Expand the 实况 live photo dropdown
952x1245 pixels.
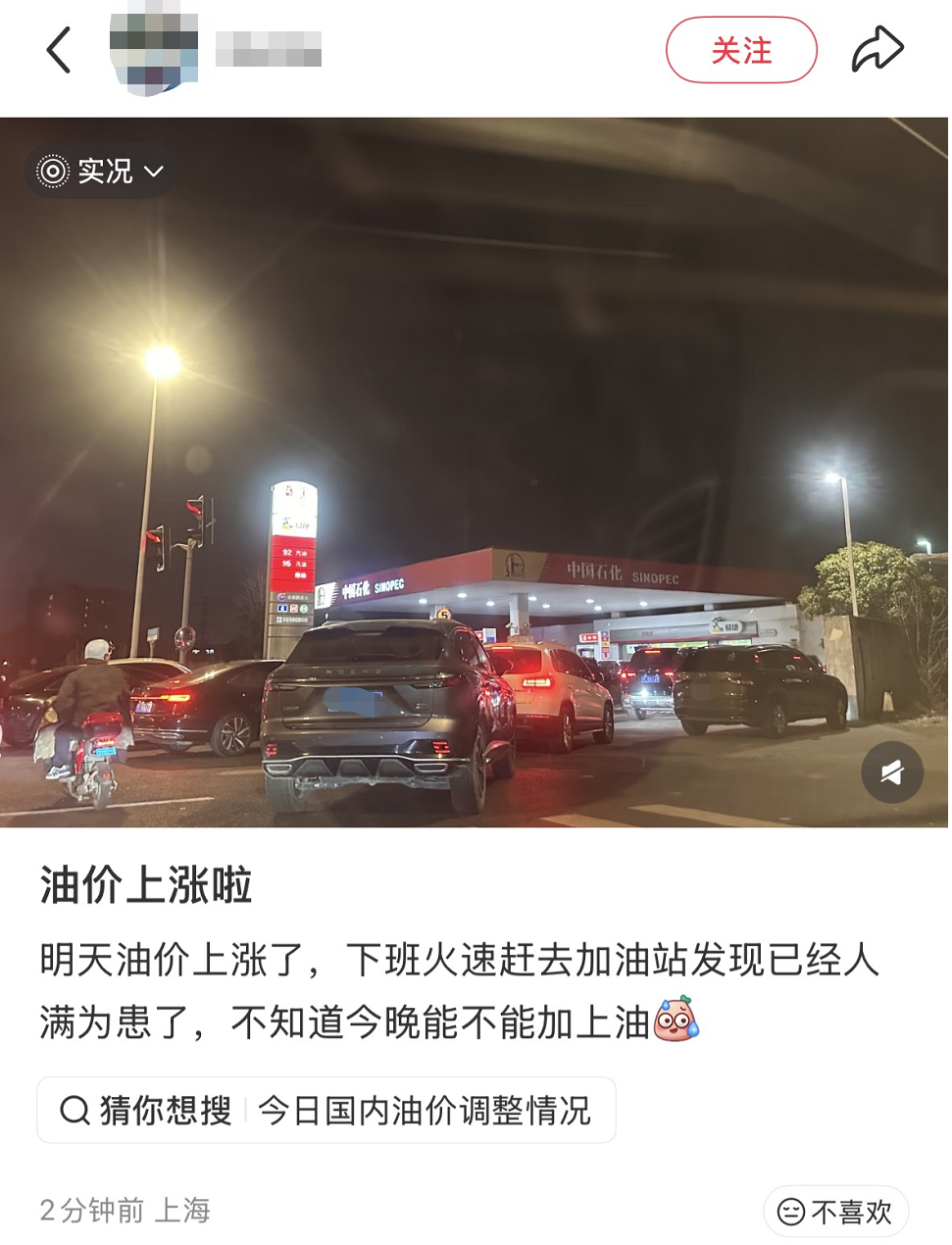click(101, 172)
